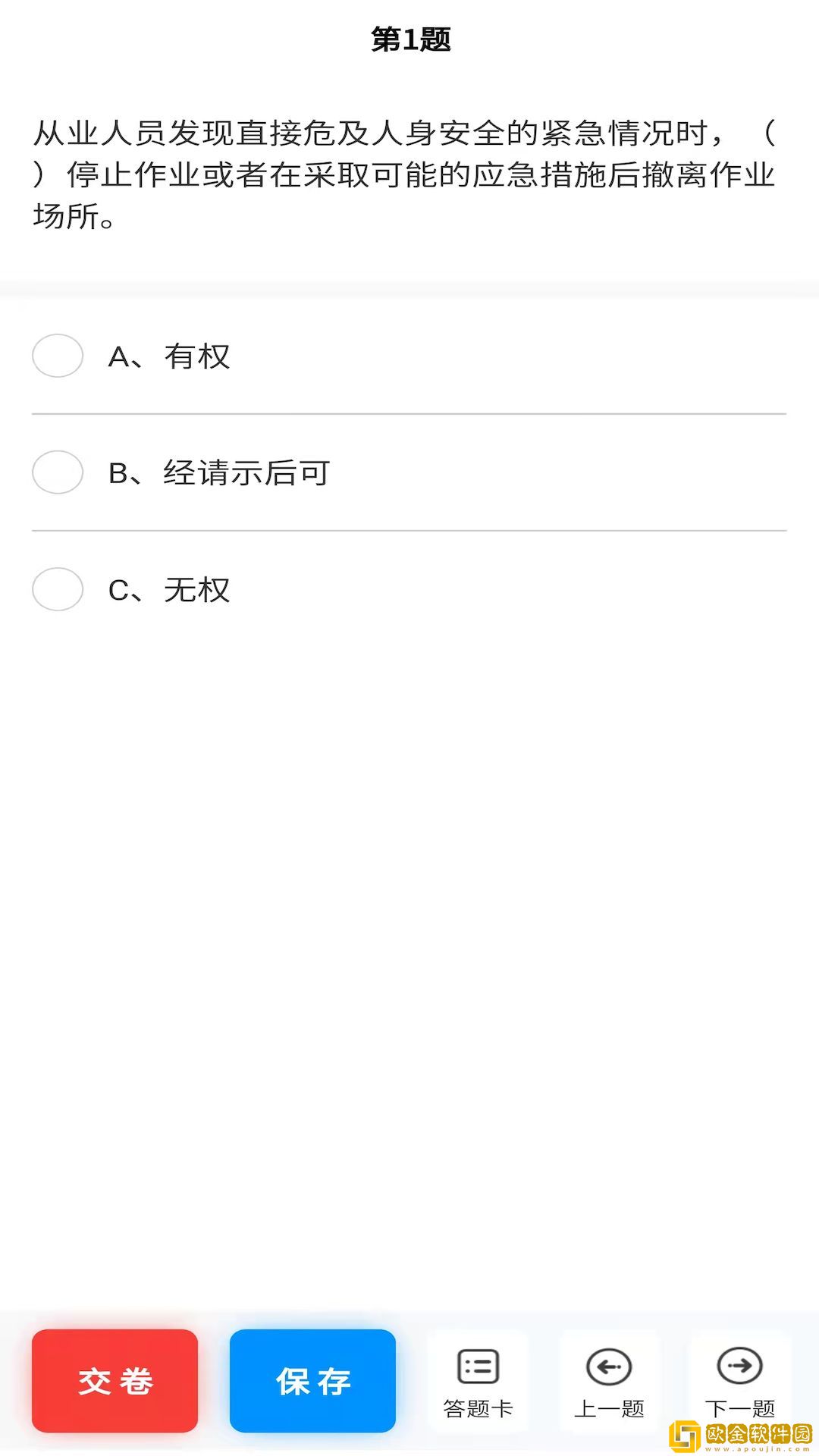Submit the exam with 交卷
Image resolution: width=819 pixels, height=1456 pixels.
[x=115, y=1381]
